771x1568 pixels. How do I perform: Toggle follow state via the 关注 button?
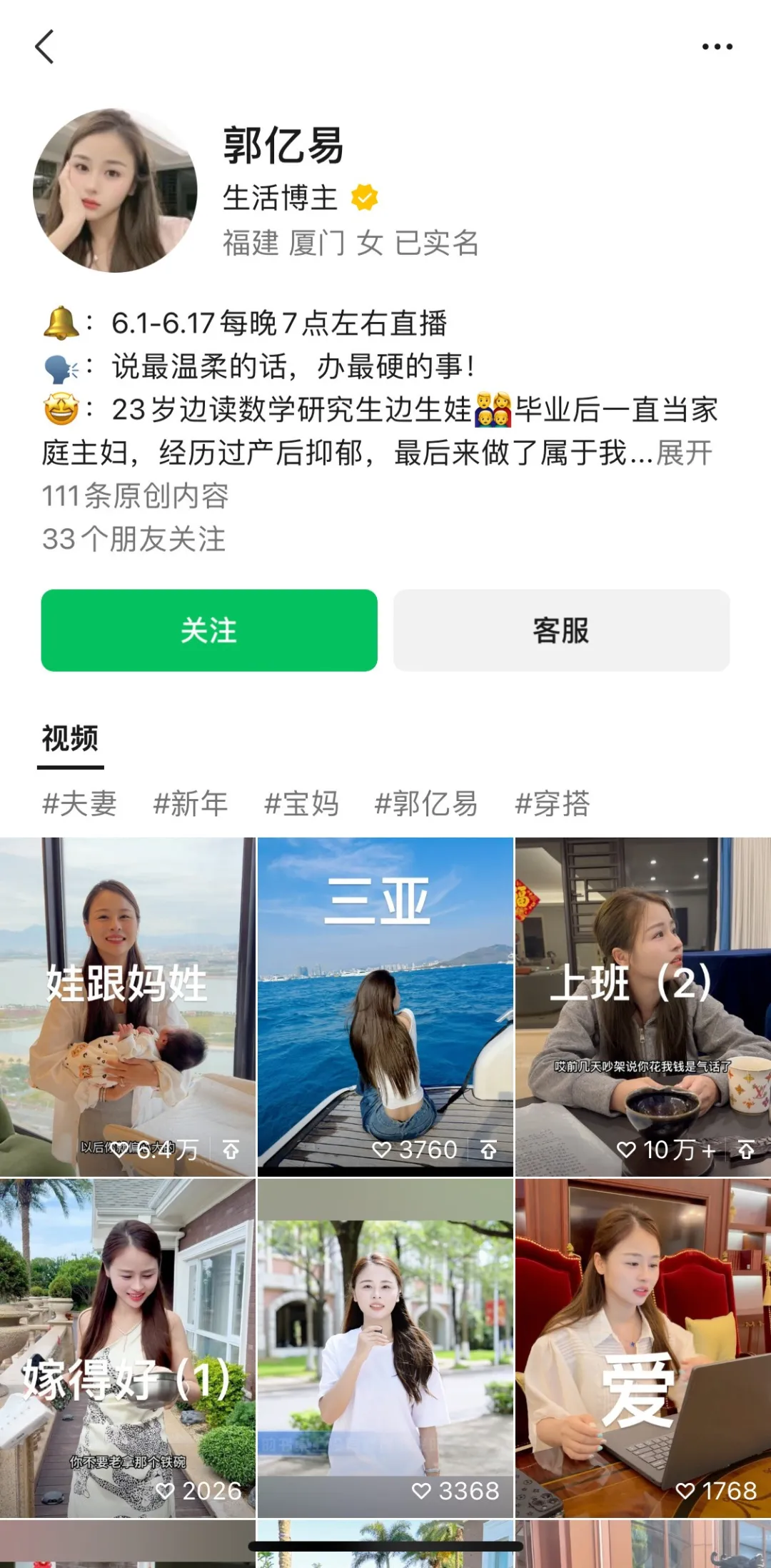click(210, 630)
